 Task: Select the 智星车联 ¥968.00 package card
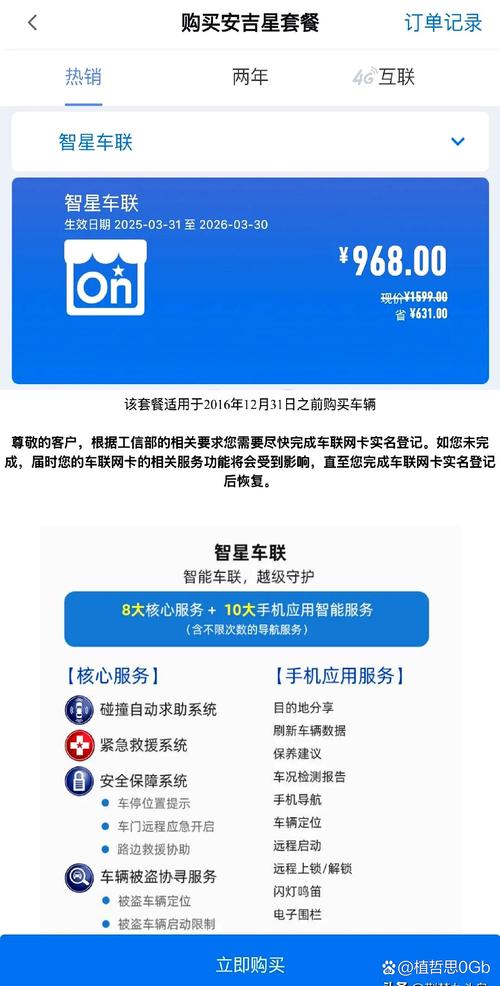tap(250, 280)
